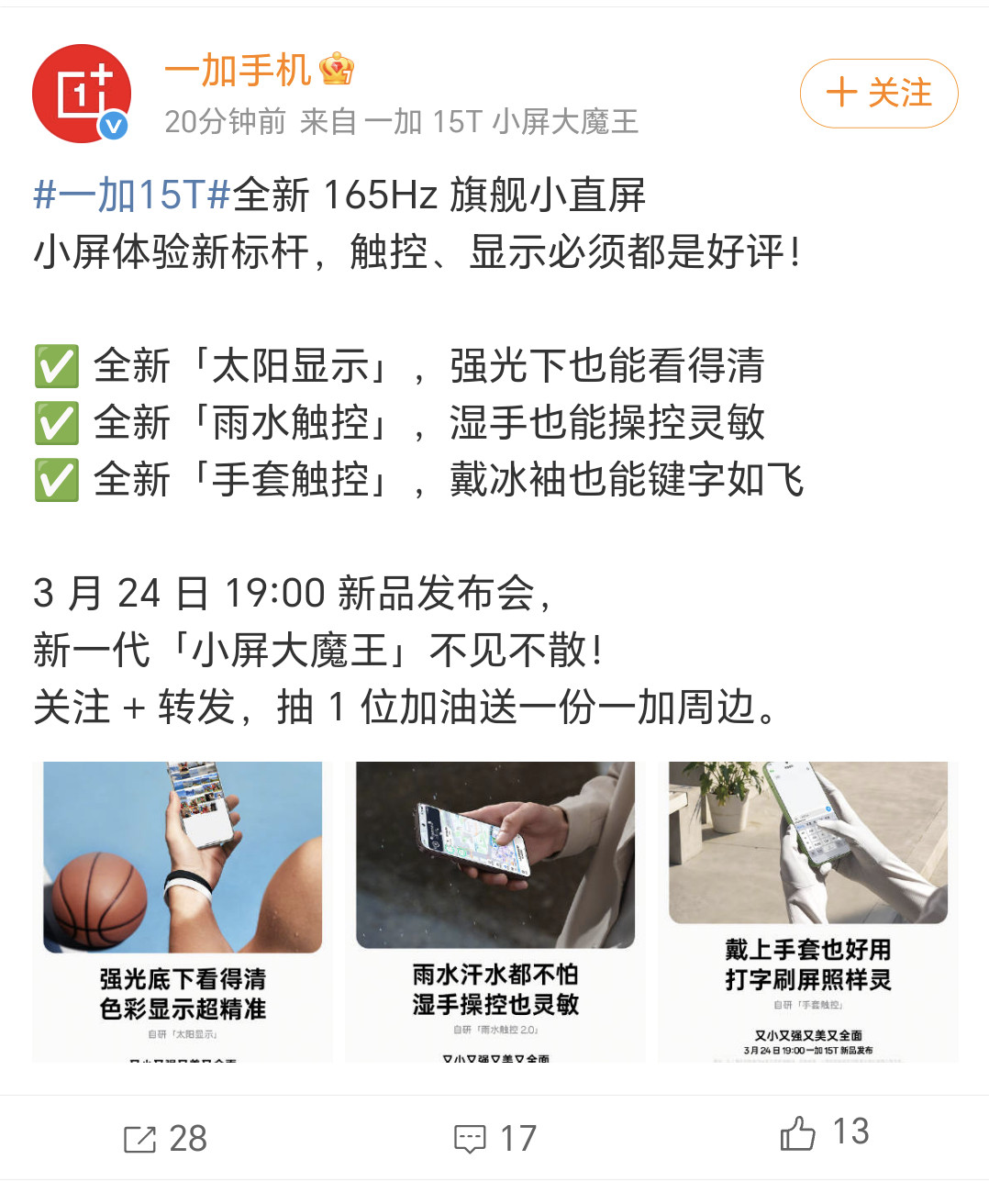Click the green checkmark before 手套触控 line
Screen dimensions: 989x1204
tap(57, 478)
